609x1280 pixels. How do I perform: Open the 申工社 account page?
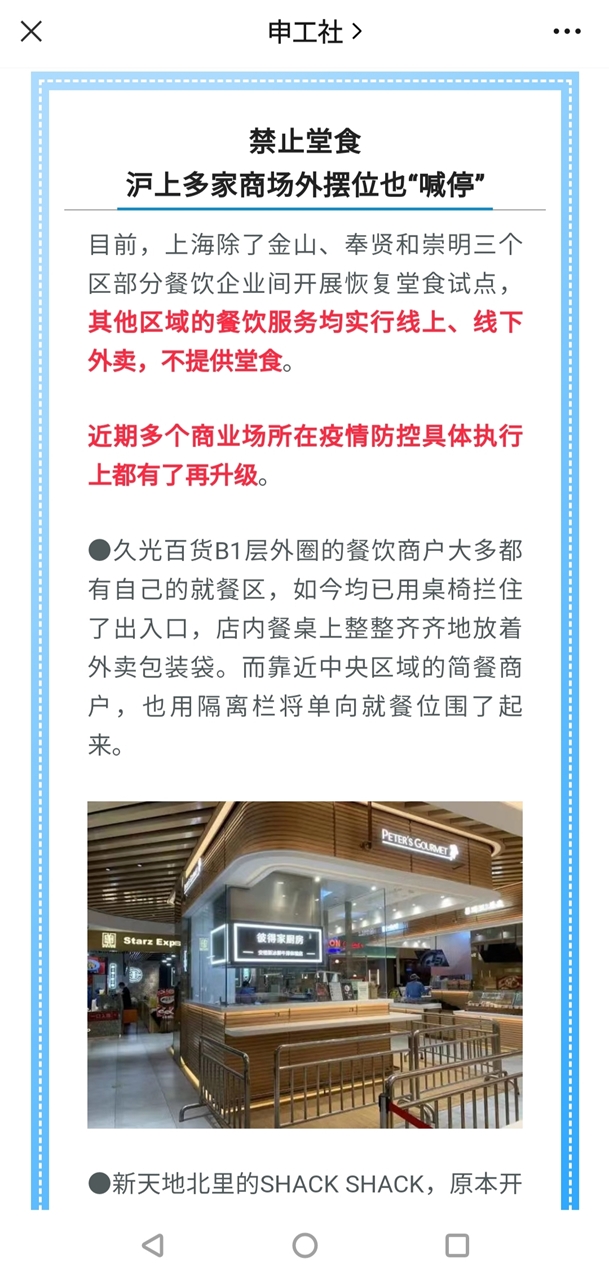(x=314, y=32)
